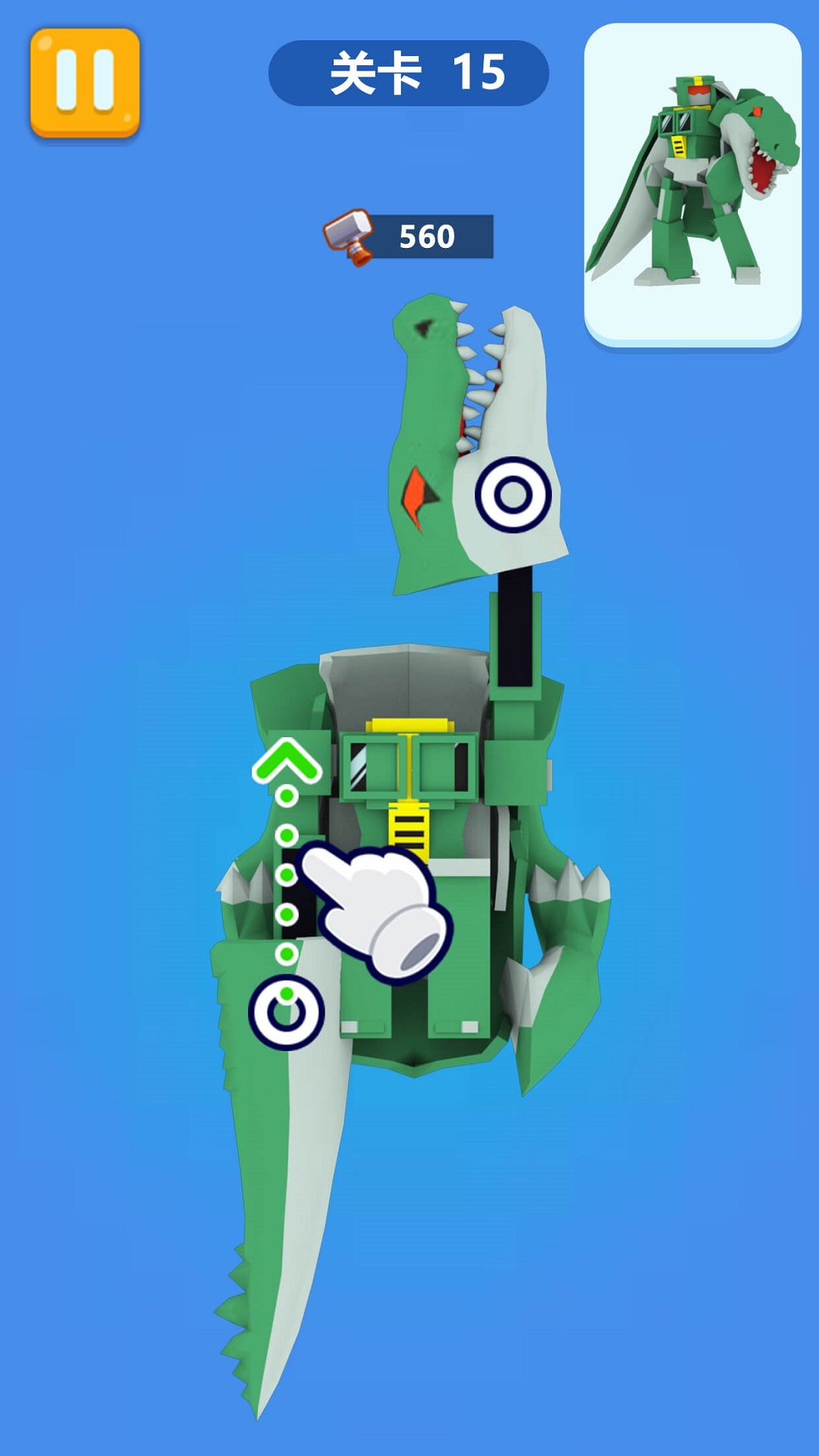Image resolution: width=819 pixels, height=1456 pixels.
Task: Select the circular handle on the tail
Action: click(287, 1012)
